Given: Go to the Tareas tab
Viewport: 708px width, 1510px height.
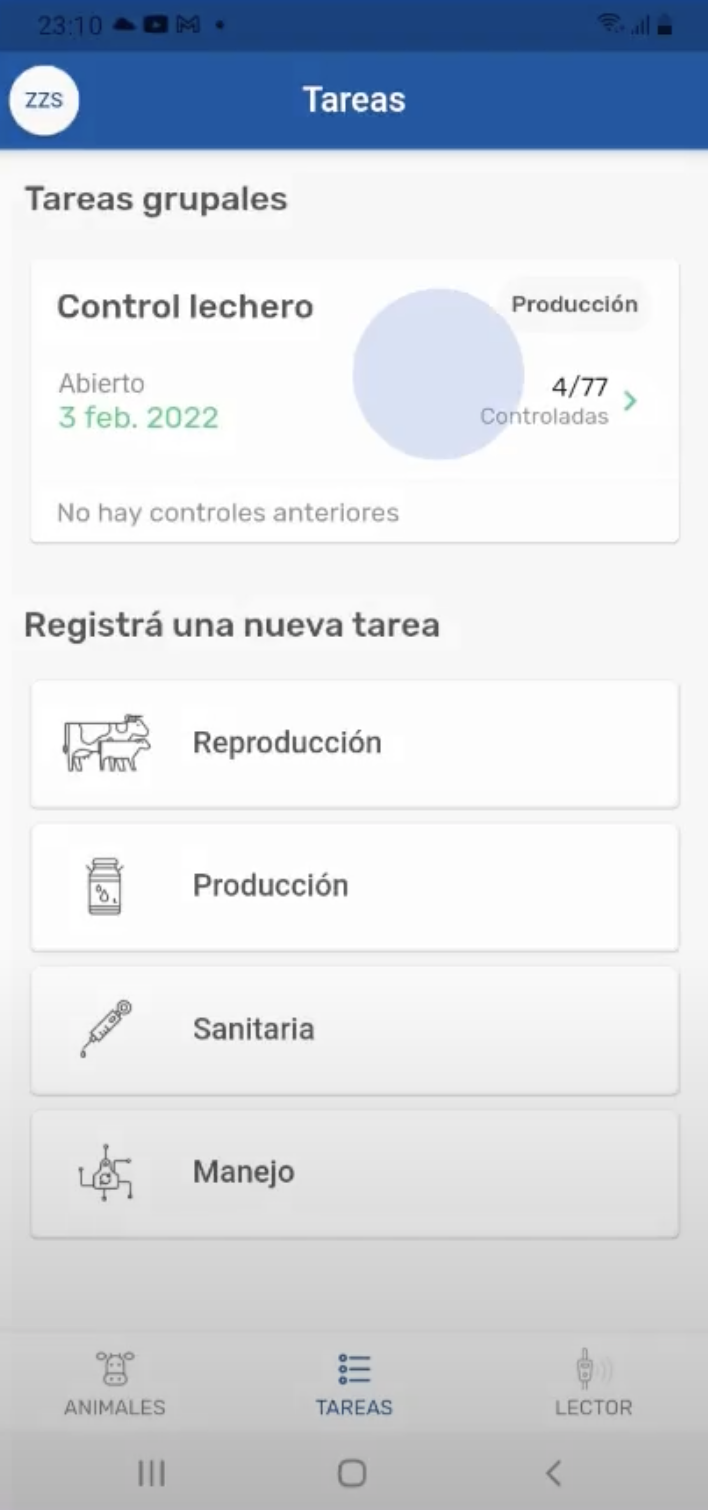Looking at the screenshot, I should [354, 1383].
